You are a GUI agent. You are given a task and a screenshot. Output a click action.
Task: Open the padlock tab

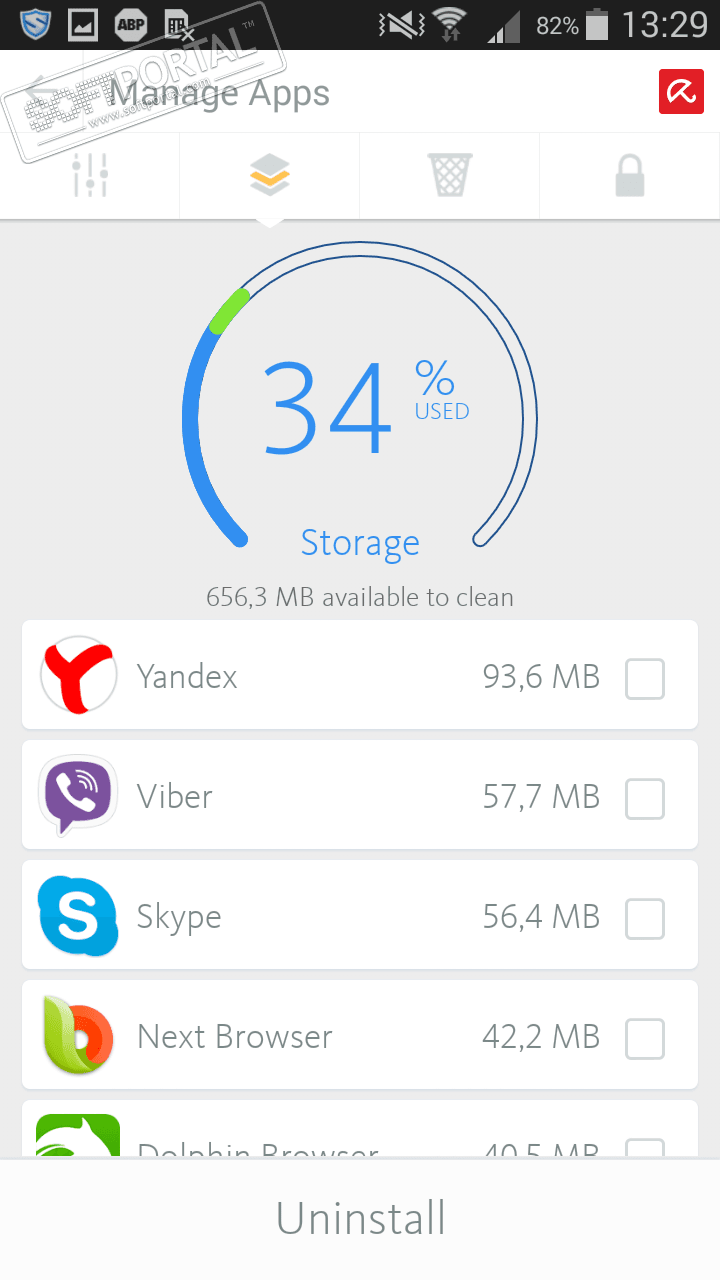click(629, 176)
